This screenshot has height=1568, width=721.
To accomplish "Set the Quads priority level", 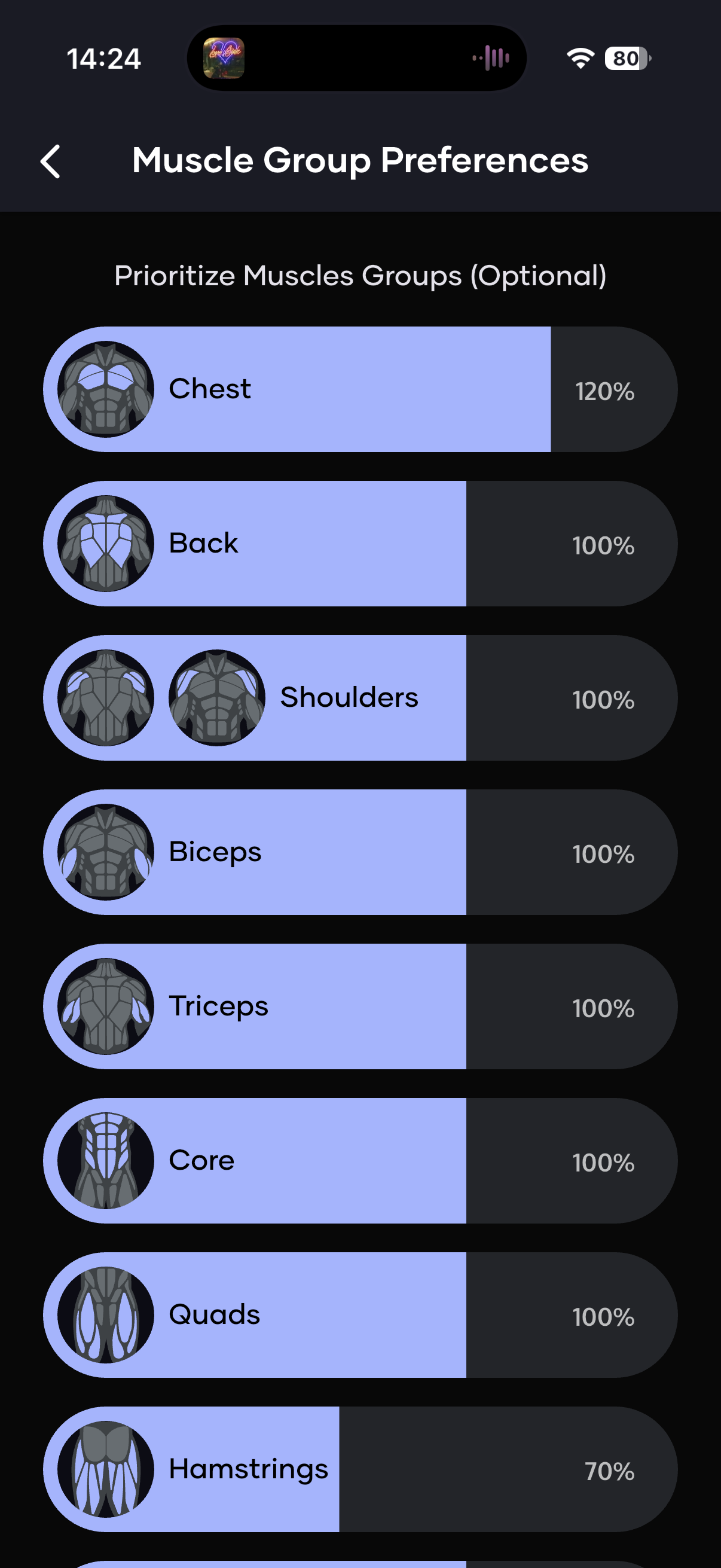I will tap(360, 1315).
